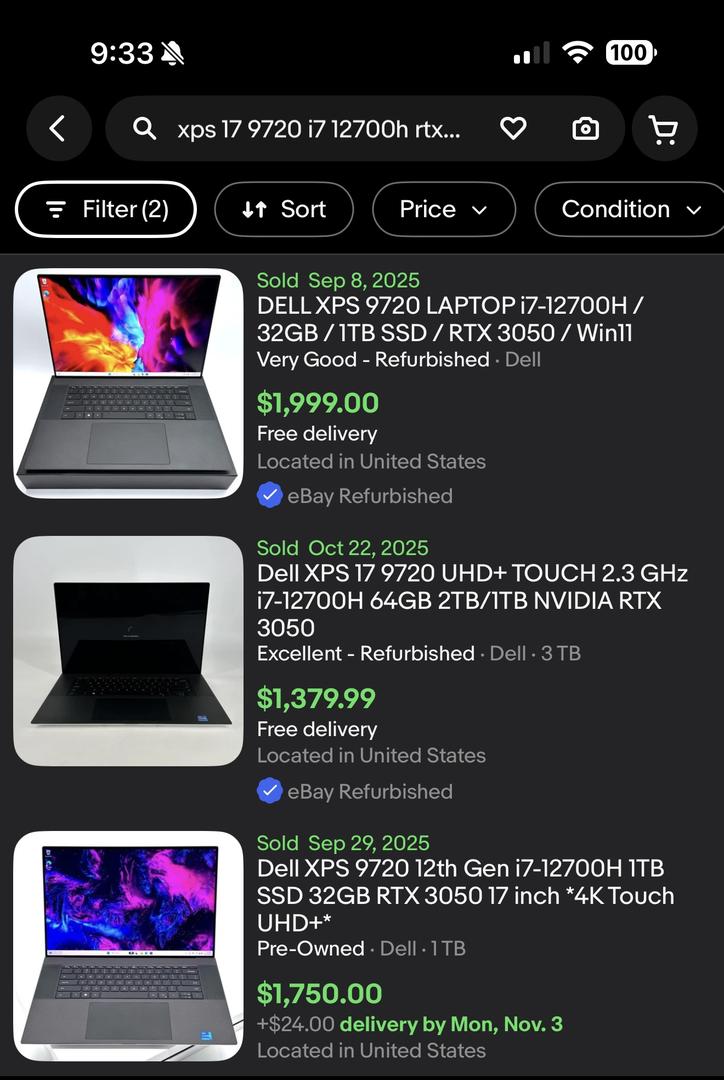Viewport: 724px width, 1080px height.
Task: Go back using the back arrow
Action: pos(58,128)
